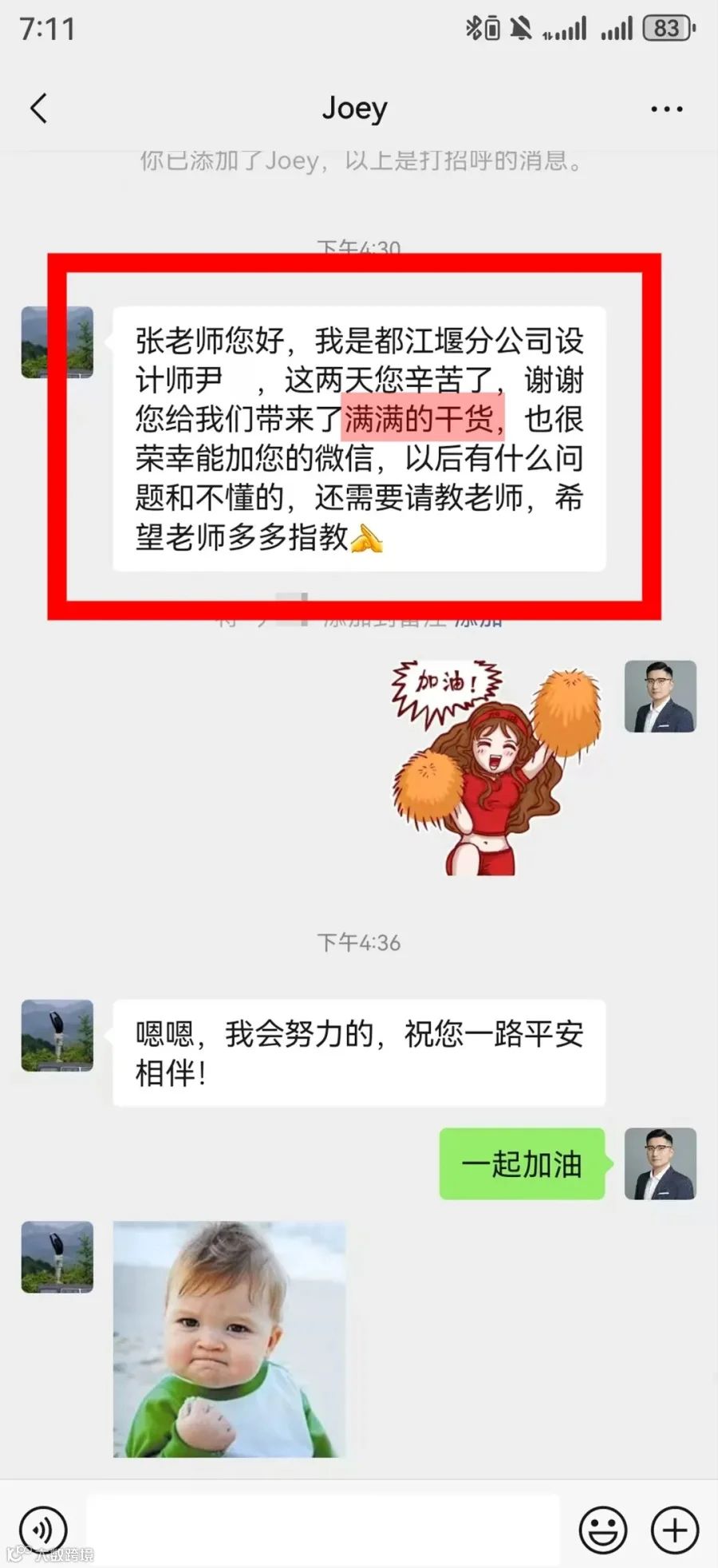Open the plus attachments menu
Image resolution: width=718 pixels, height=1568 pixels.
click(x=675, y=1530)
